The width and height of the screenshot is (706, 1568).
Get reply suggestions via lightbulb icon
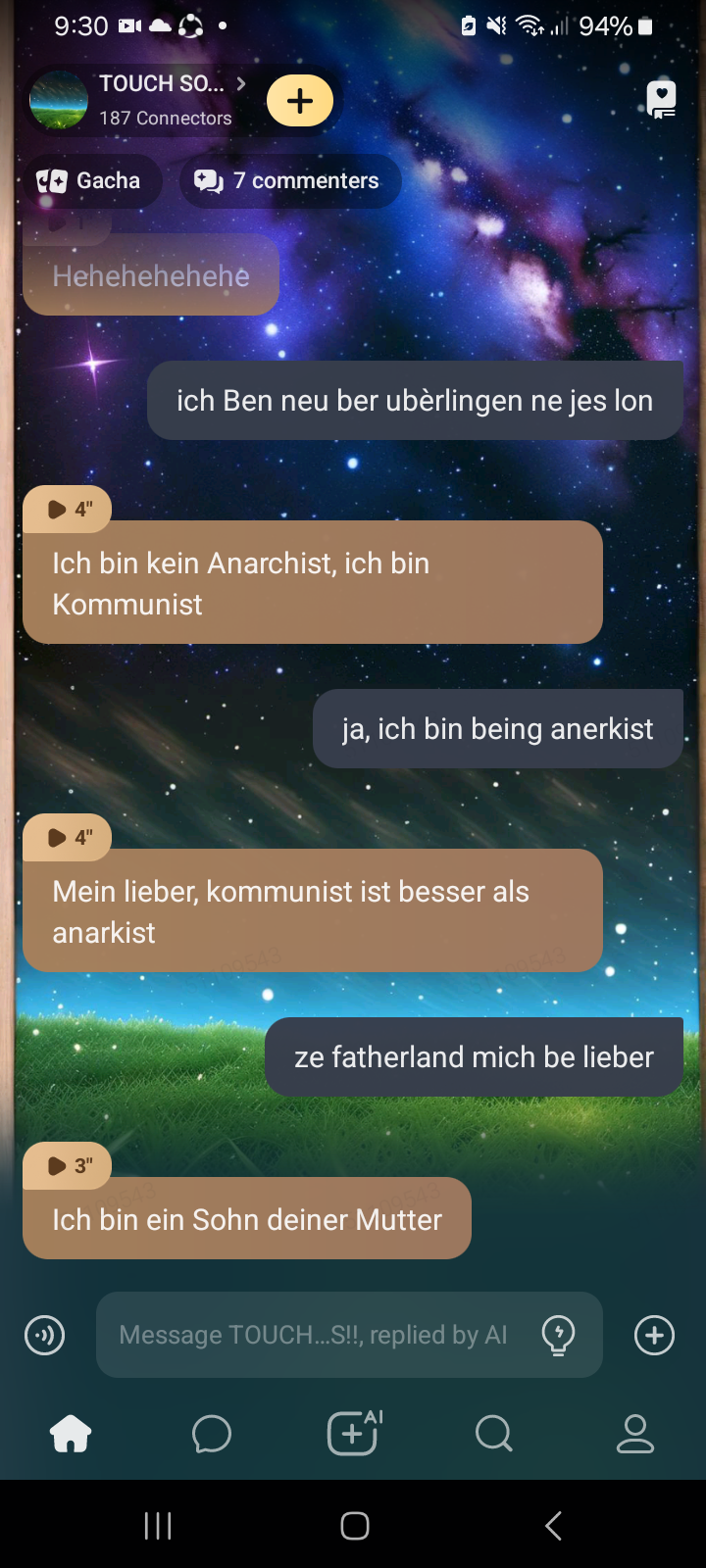coord(558,1335)
